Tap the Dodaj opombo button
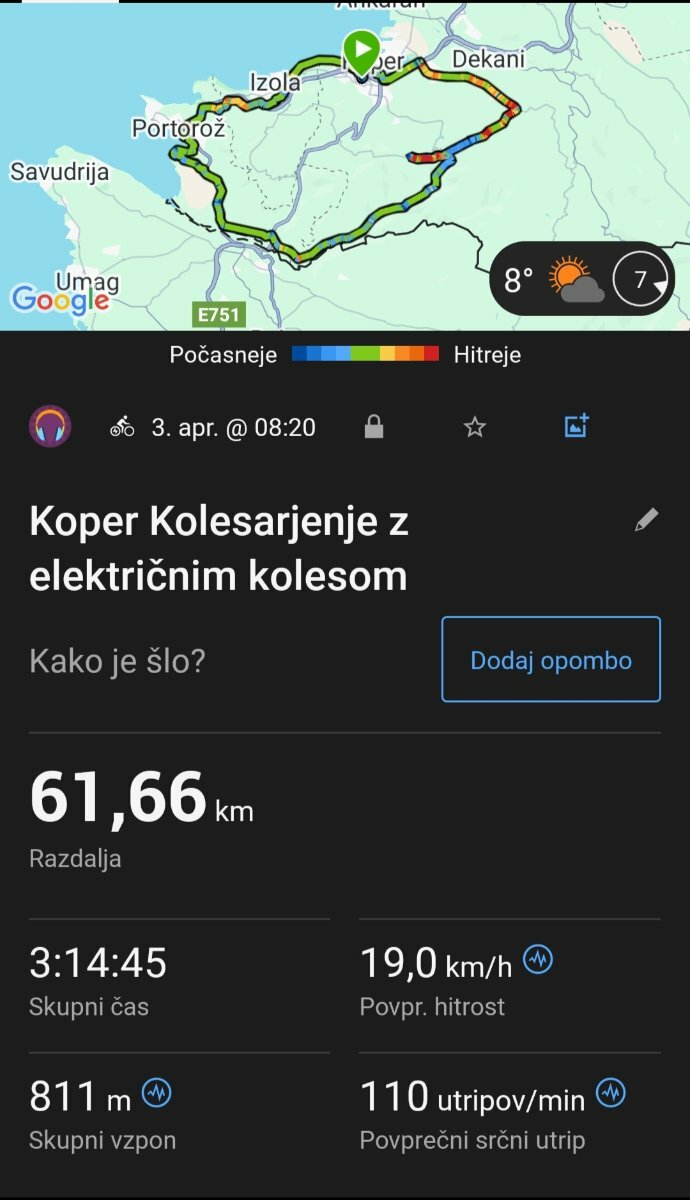This screenshot has height=1200, width=690. click(x=551, y=660)
